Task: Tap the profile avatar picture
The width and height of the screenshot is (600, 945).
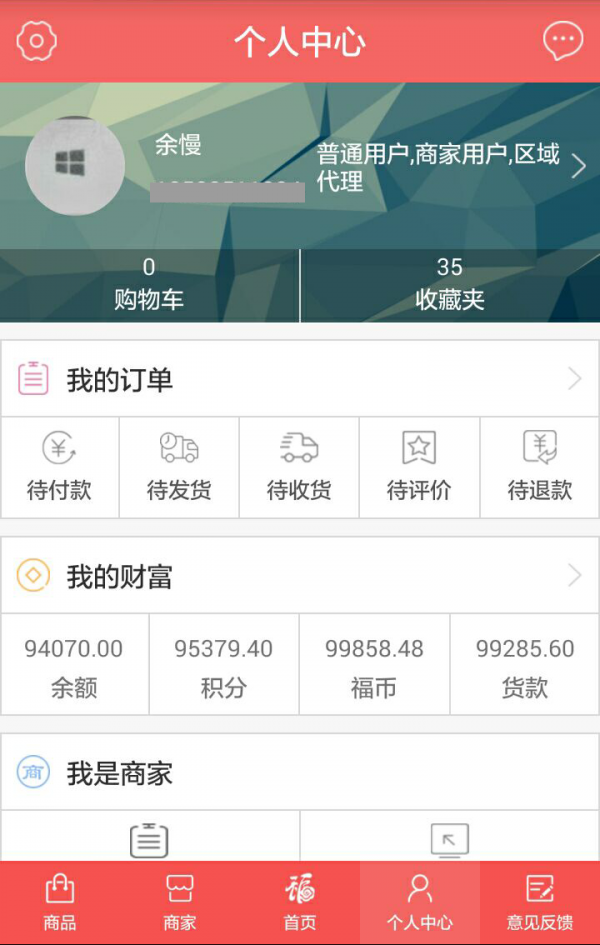Action: 75,166
